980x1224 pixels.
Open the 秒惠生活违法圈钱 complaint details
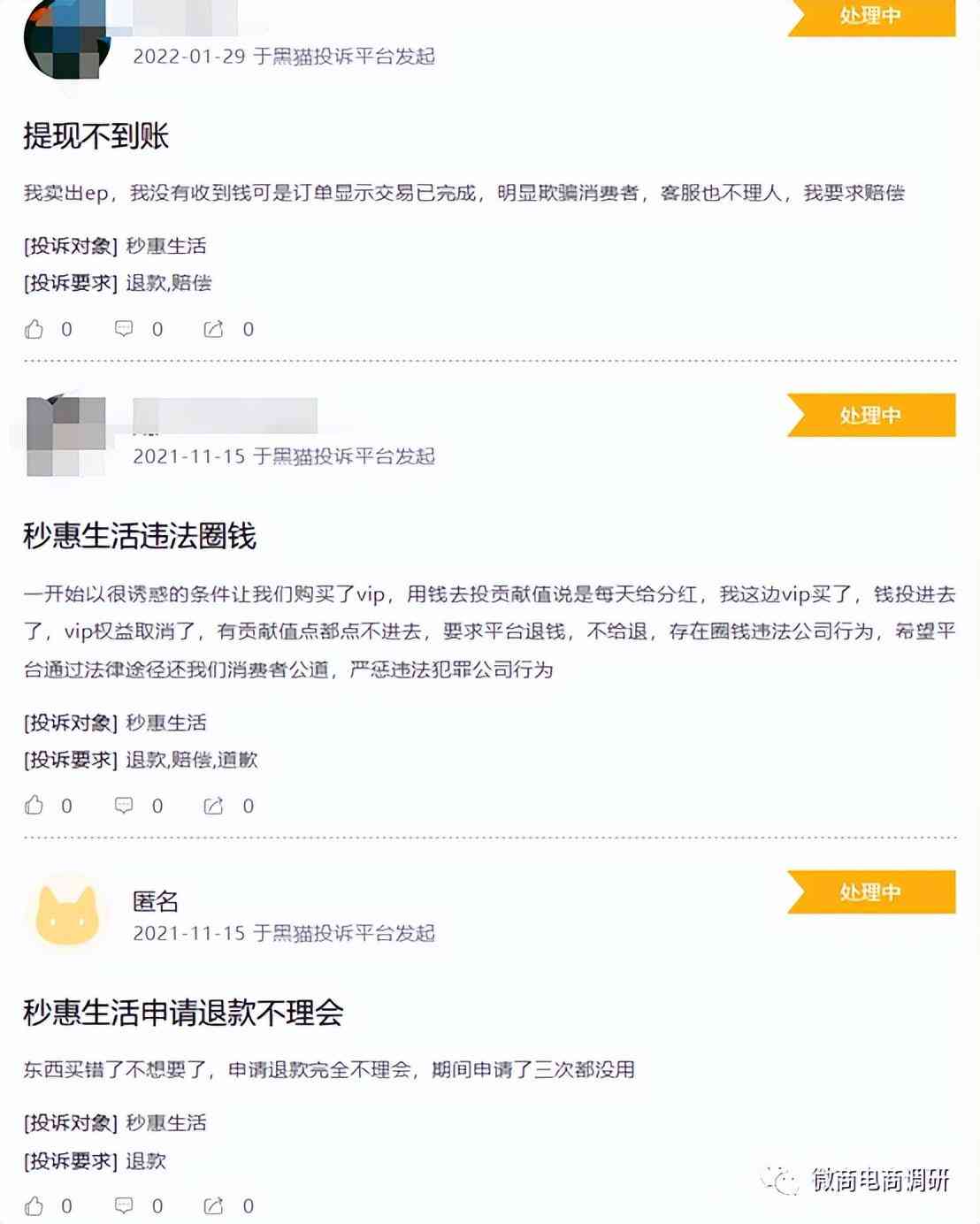(140, 536)
